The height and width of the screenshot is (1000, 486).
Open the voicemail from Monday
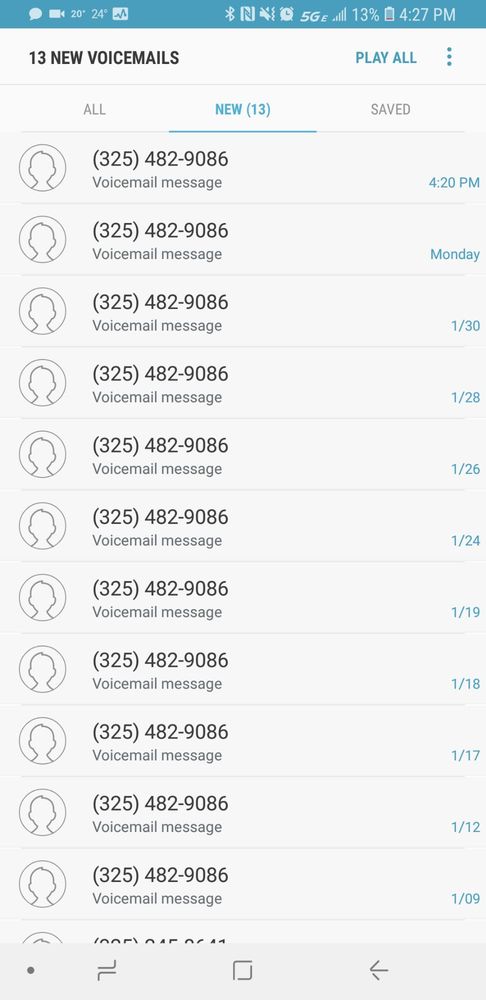coord(243,240)
